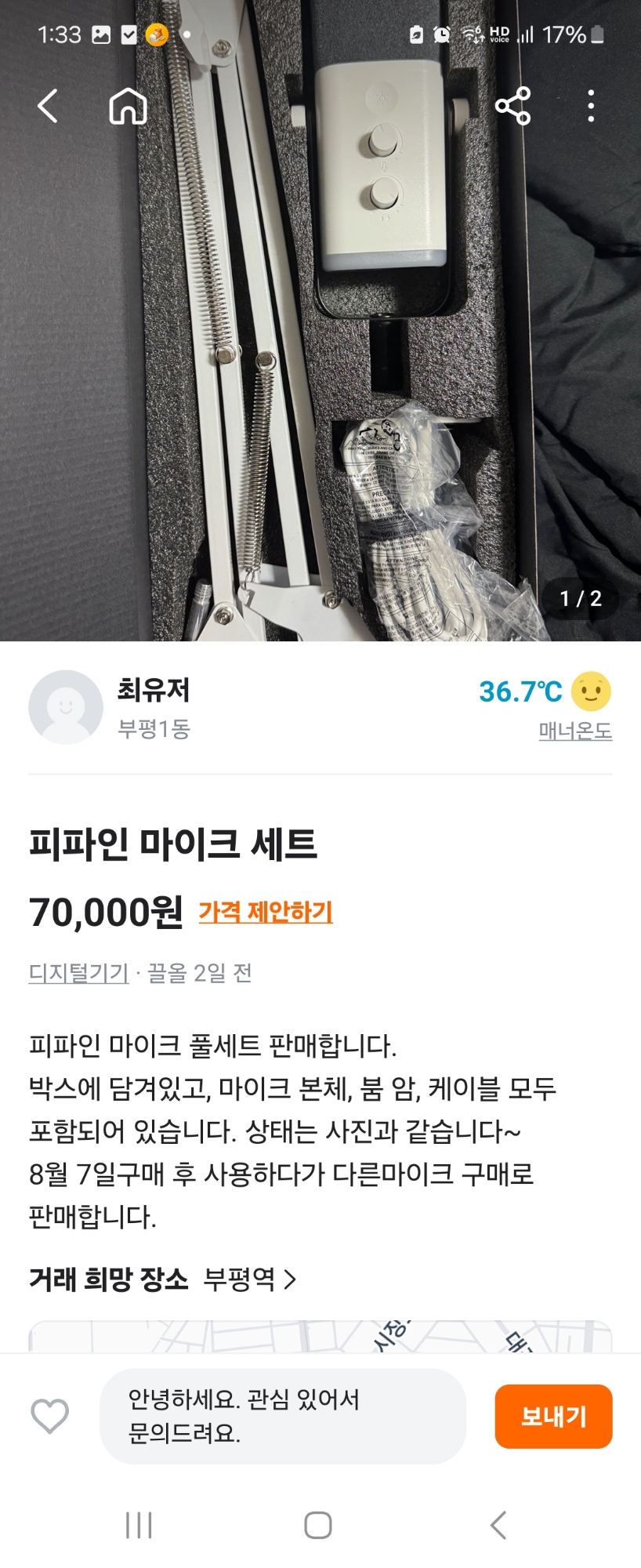641x1568 pixels.
Task: Tap 가격 제안하기 to offer a price
Action: pyautogui.click(x=266, y=912)
